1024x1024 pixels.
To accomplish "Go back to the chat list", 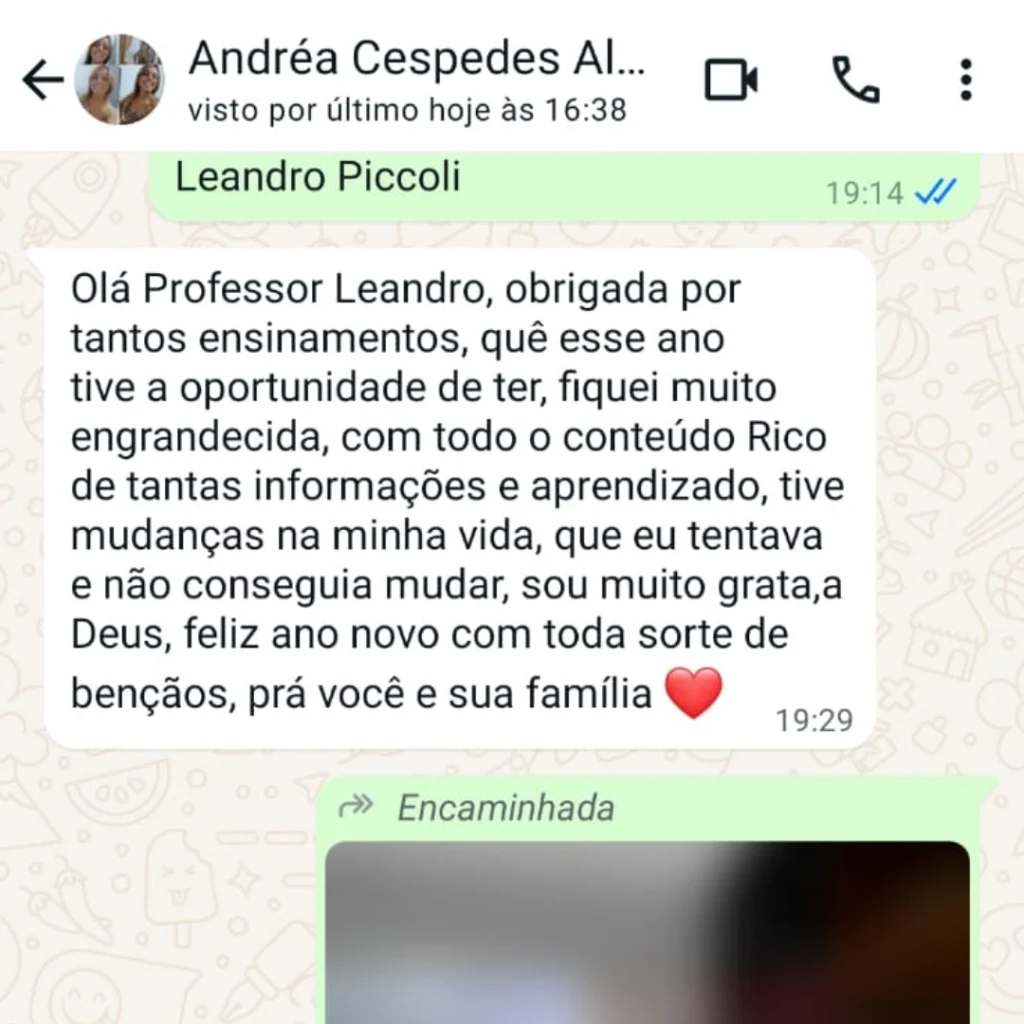I will point(42,80).
